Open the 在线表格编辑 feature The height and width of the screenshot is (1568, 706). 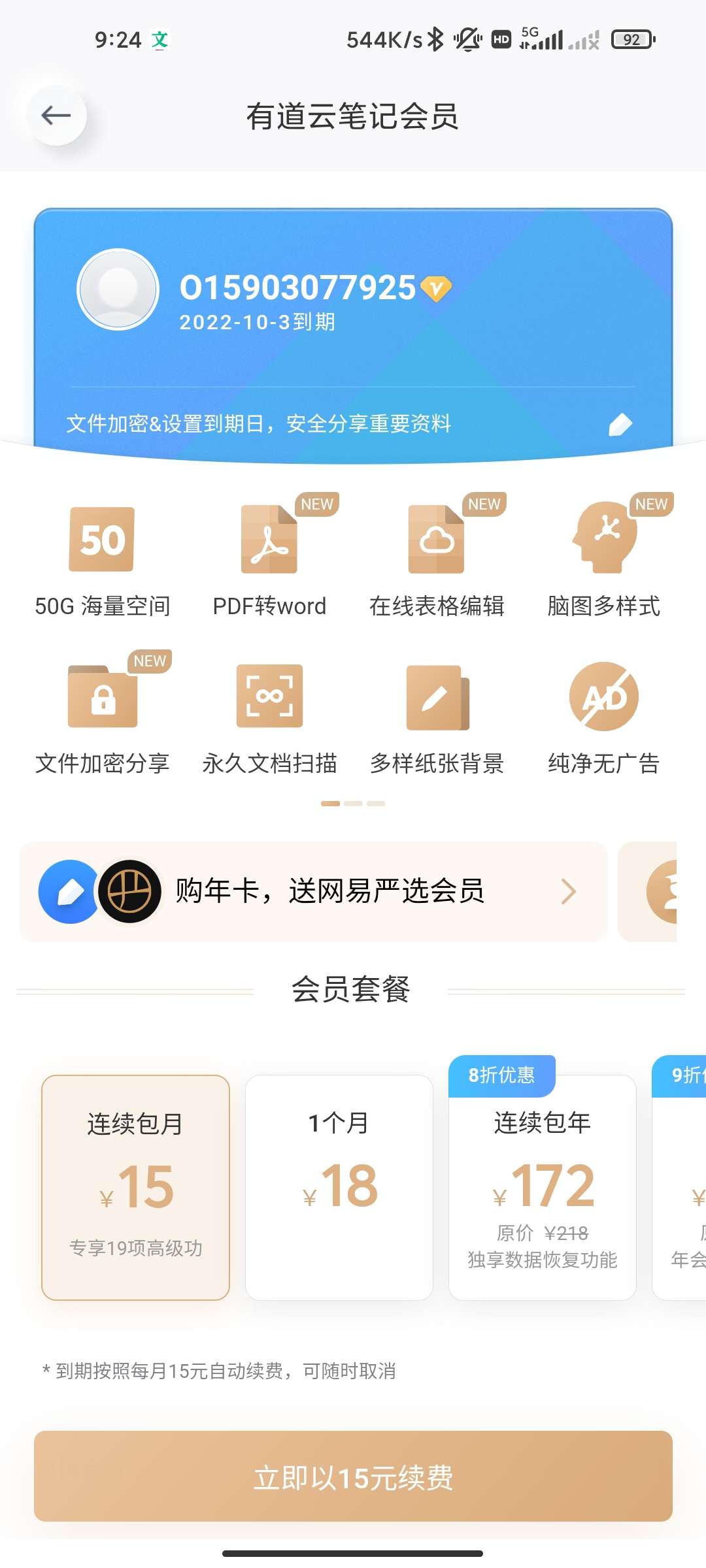[437, 560]
